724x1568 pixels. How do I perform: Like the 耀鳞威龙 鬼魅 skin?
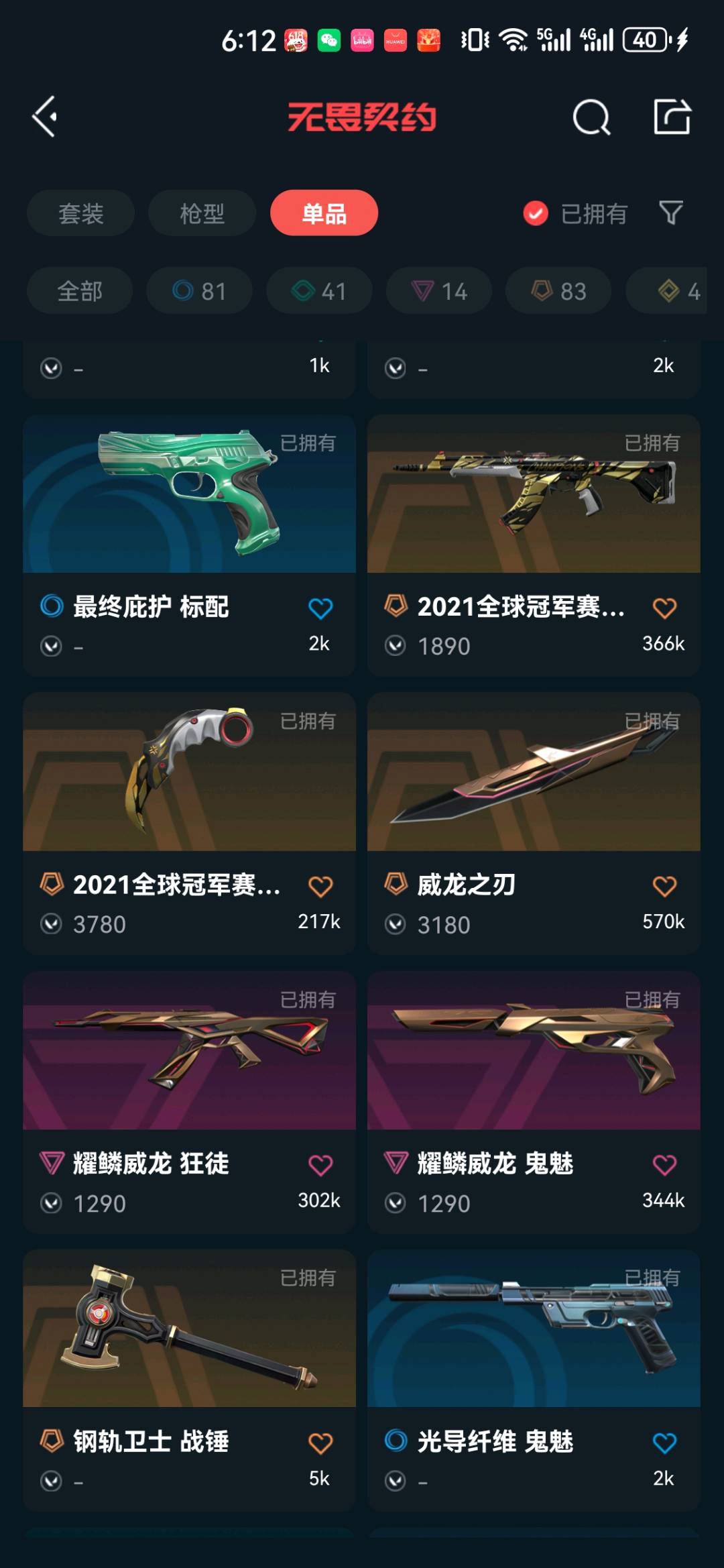664,1165
